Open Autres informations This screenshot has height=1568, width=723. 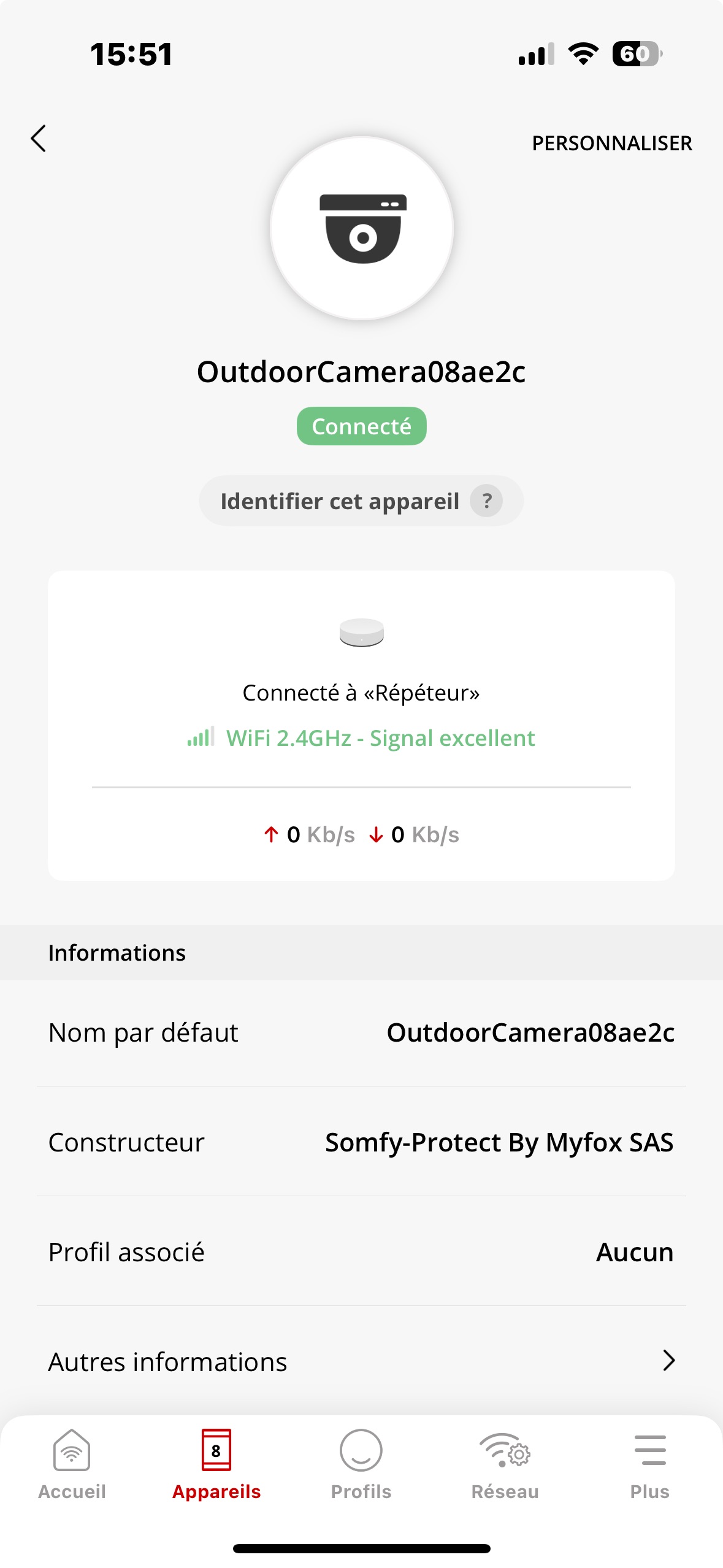point(361,1361)
